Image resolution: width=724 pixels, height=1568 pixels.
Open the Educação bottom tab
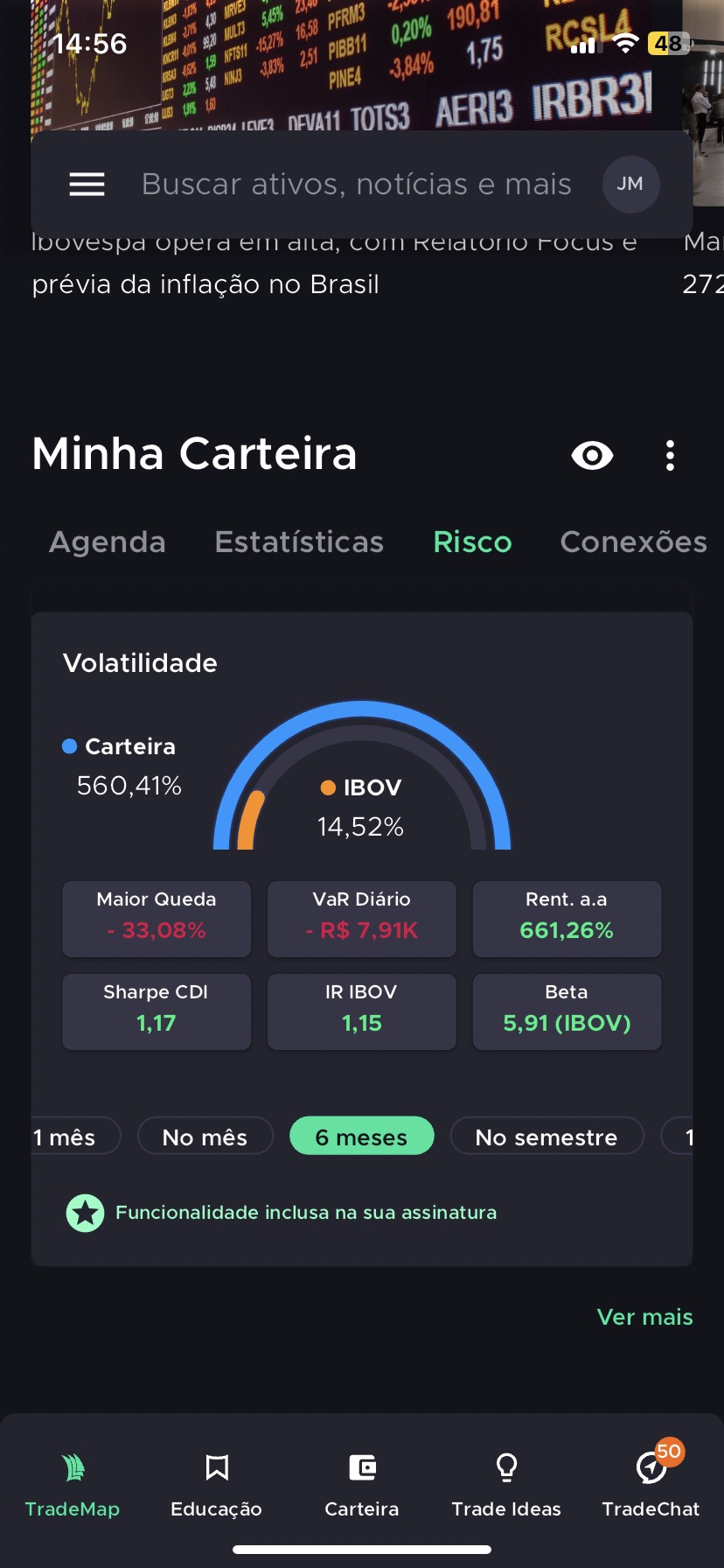pyautogui.click(x=217, y=1484)
